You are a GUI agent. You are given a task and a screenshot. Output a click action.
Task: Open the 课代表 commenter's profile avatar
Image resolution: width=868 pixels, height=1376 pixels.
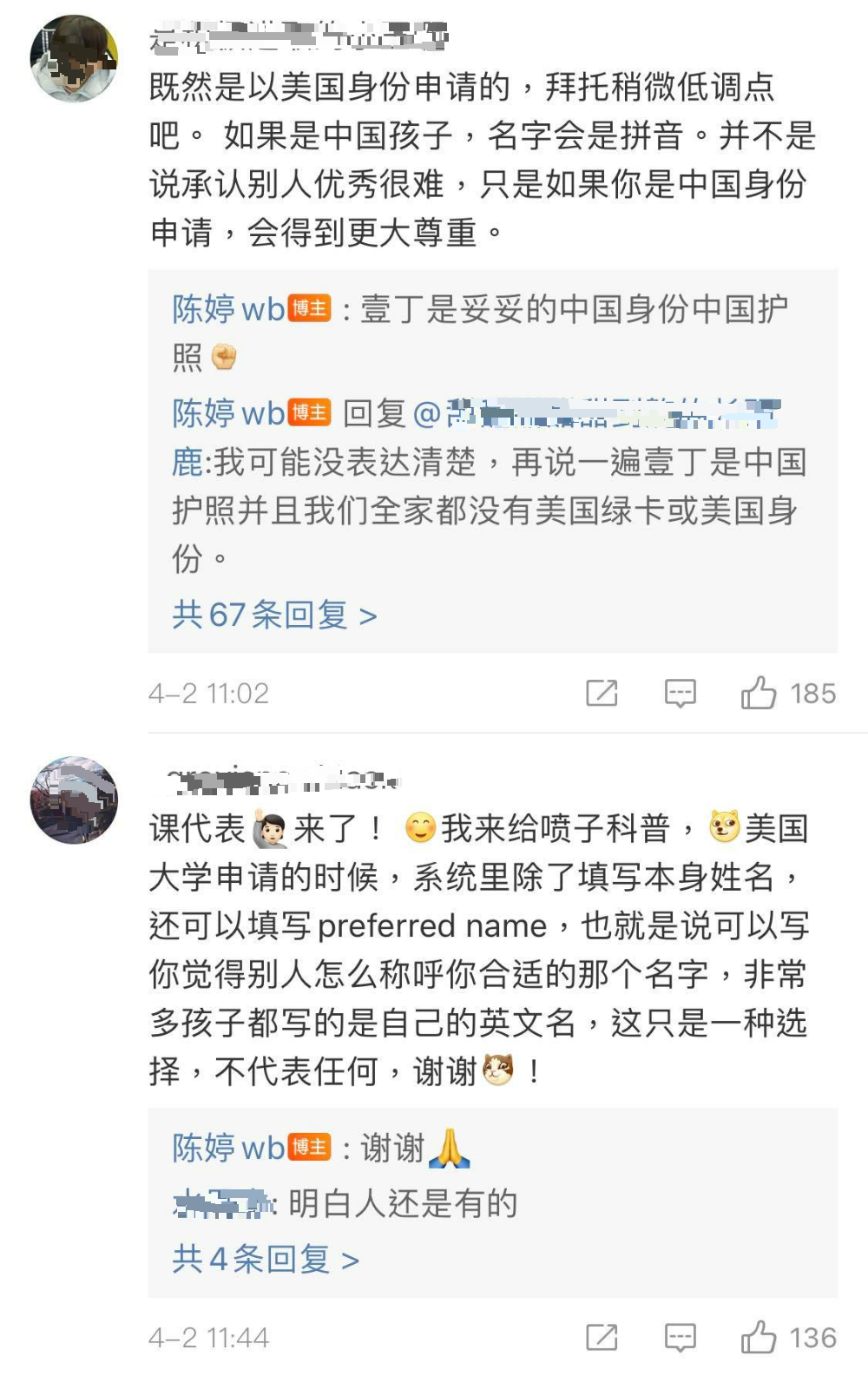74,800
